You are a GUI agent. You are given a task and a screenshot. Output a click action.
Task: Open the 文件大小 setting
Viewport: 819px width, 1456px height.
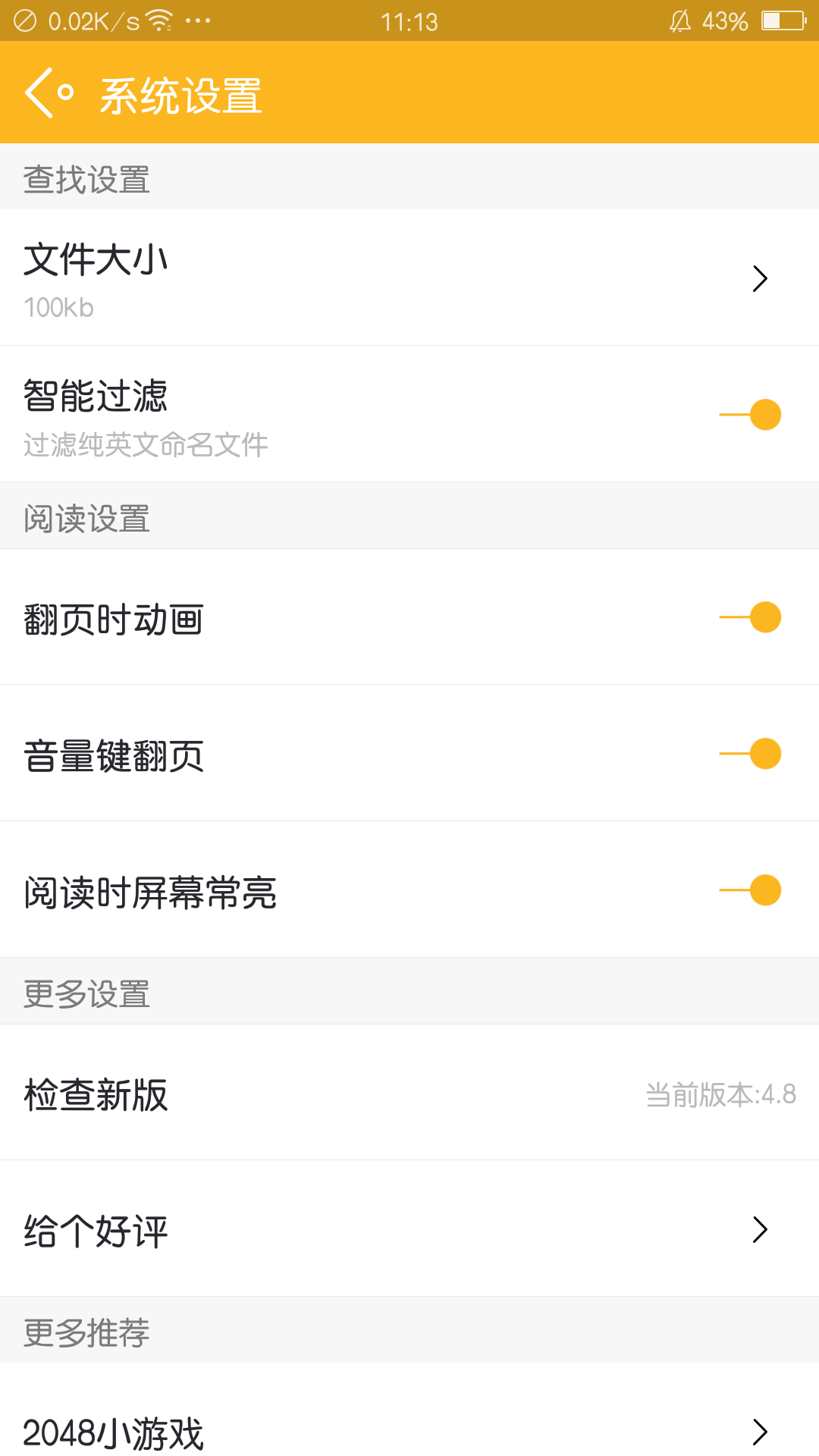pyautogui.click(x=409, y=278)
